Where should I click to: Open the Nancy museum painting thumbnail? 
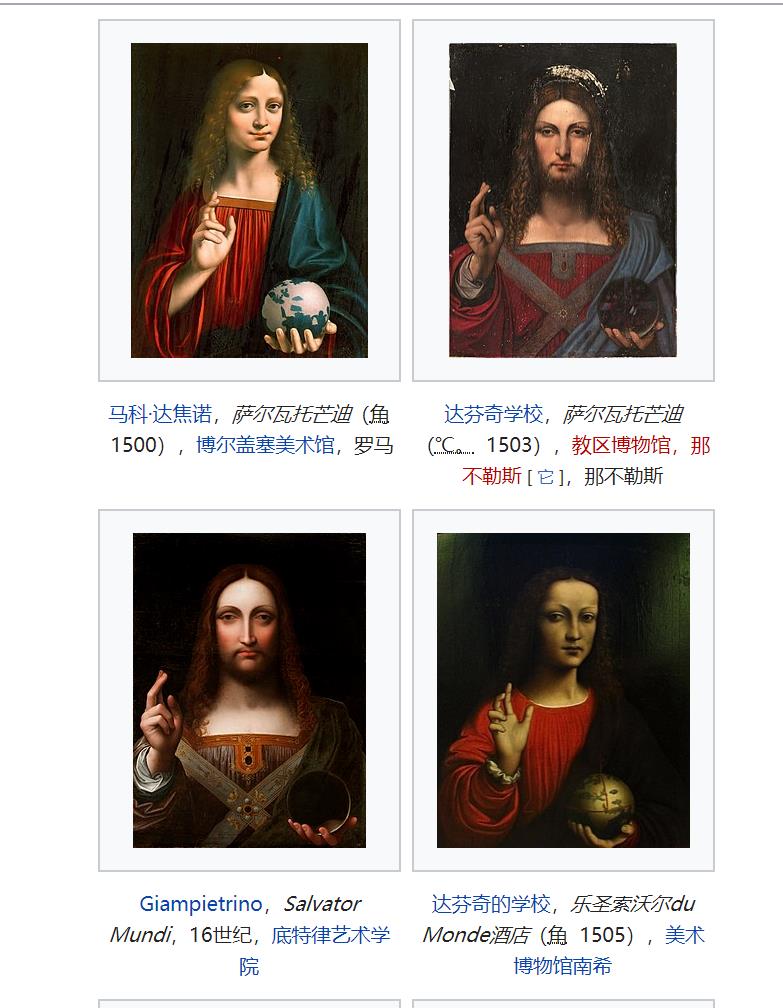click(x=562, y=690)
